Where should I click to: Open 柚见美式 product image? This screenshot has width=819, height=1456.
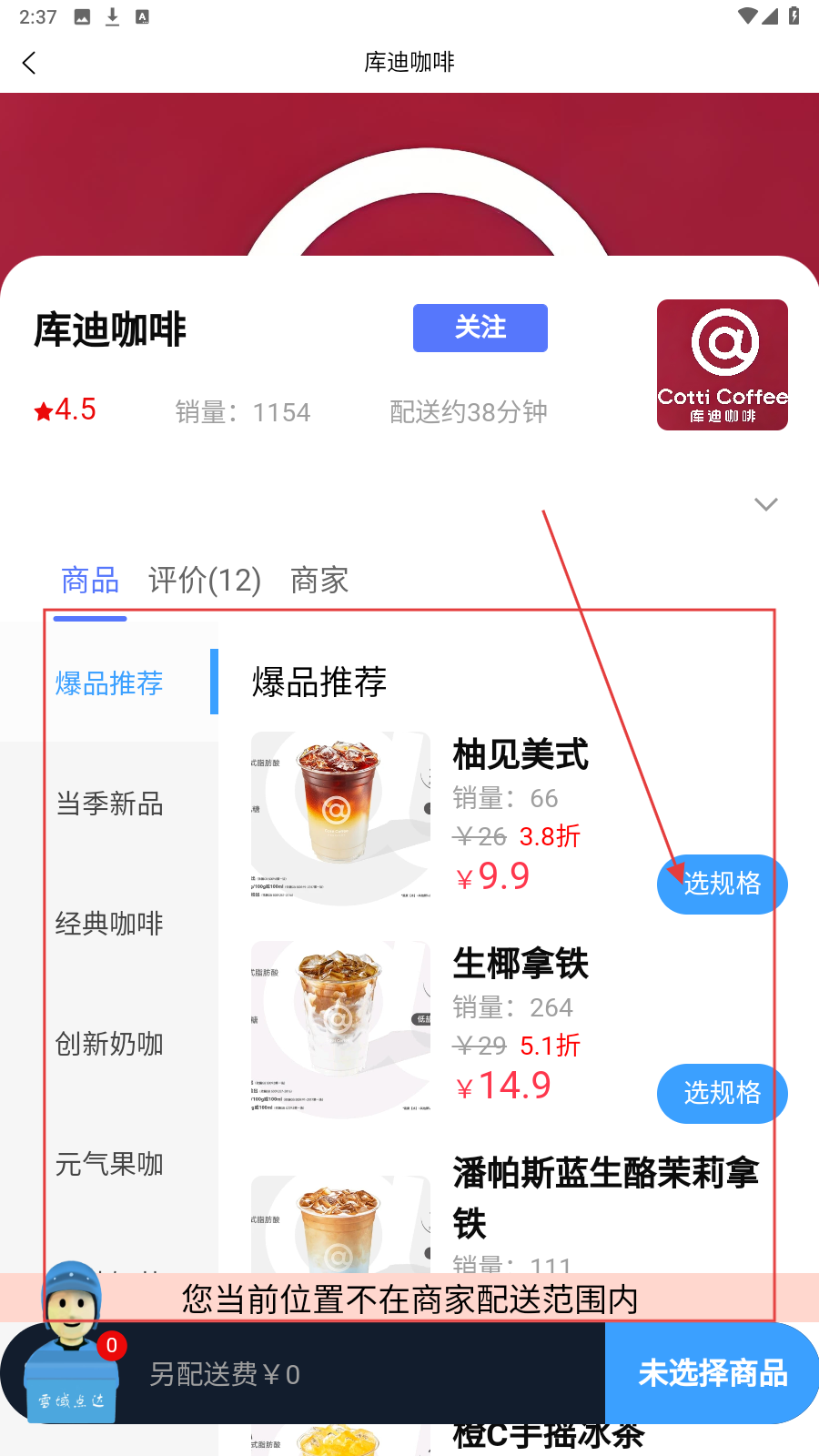coord(340,817)
